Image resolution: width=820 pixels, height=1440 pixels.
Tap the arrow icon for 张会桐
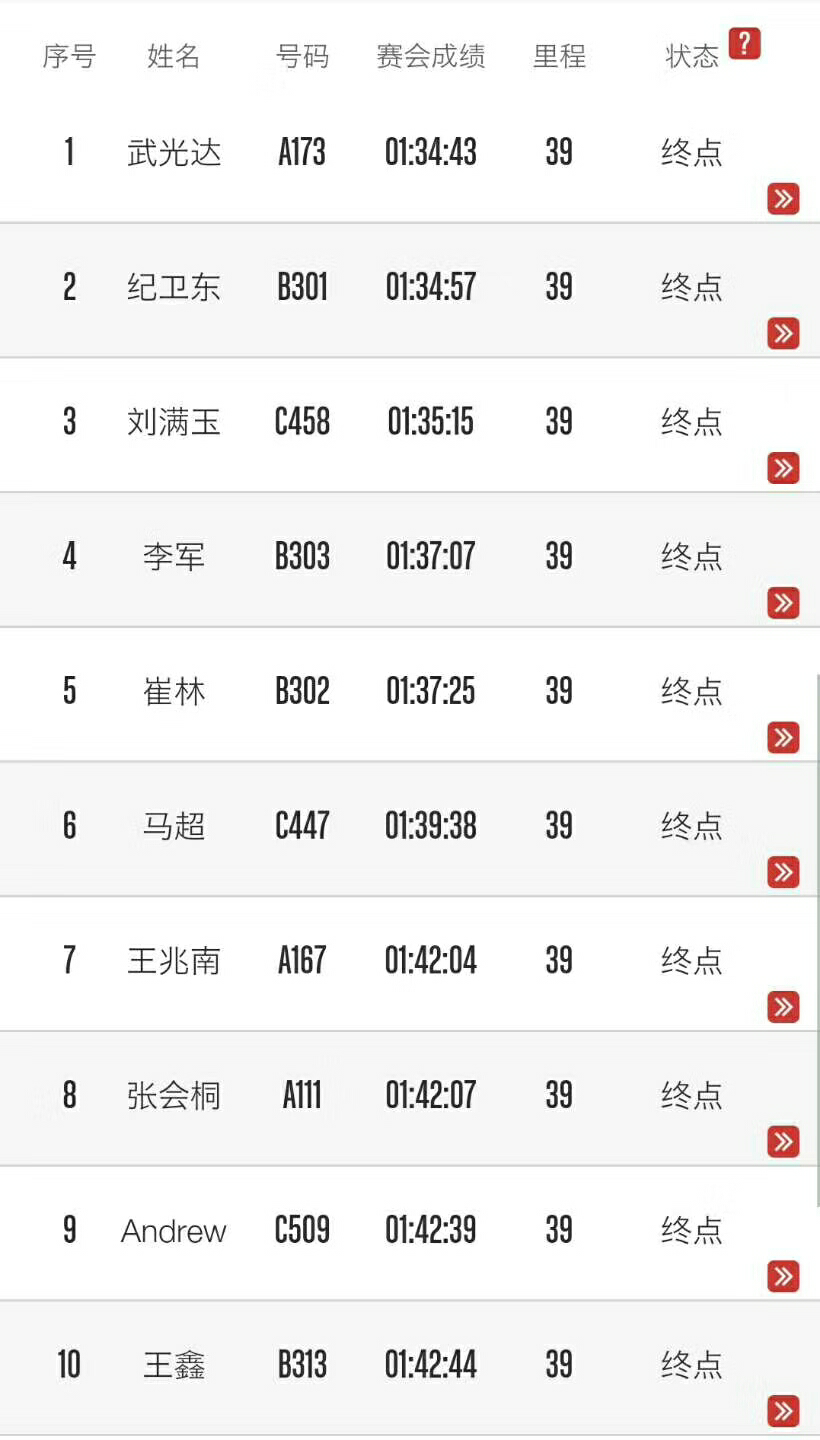(783, 1141)
